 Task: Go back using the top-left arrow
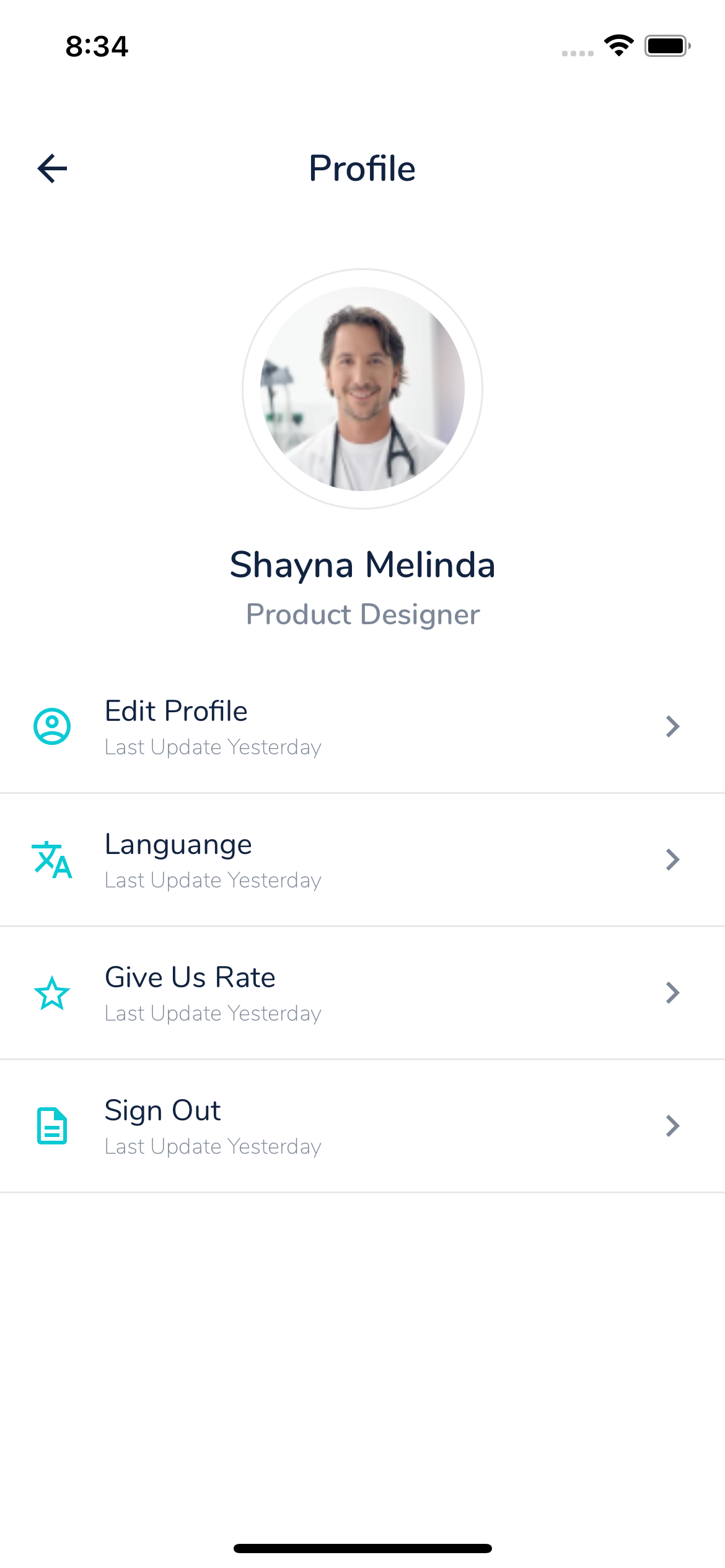(x=52, y=168)
